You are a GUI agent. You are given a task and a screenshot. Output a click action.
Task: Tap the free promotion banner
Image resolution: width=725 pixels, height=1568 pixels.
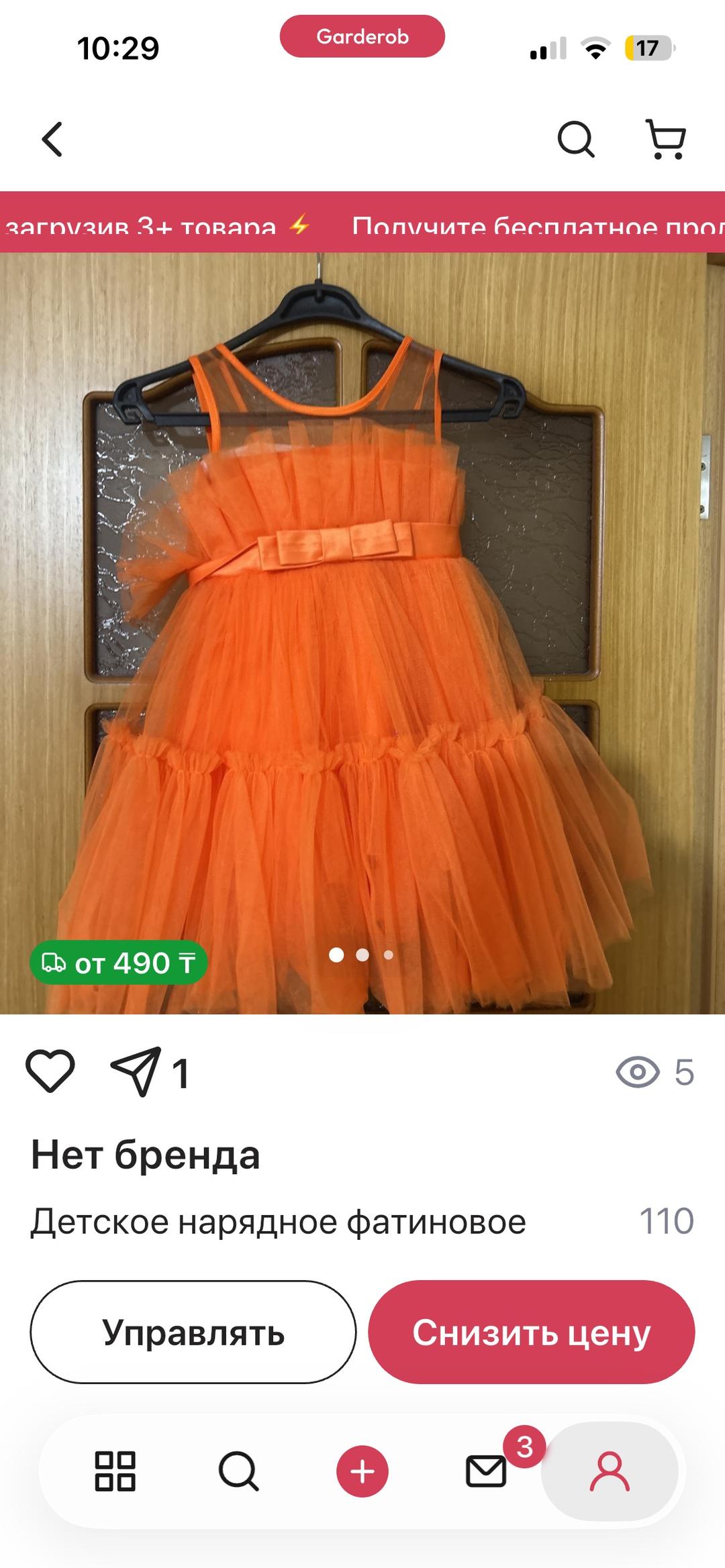362,222
